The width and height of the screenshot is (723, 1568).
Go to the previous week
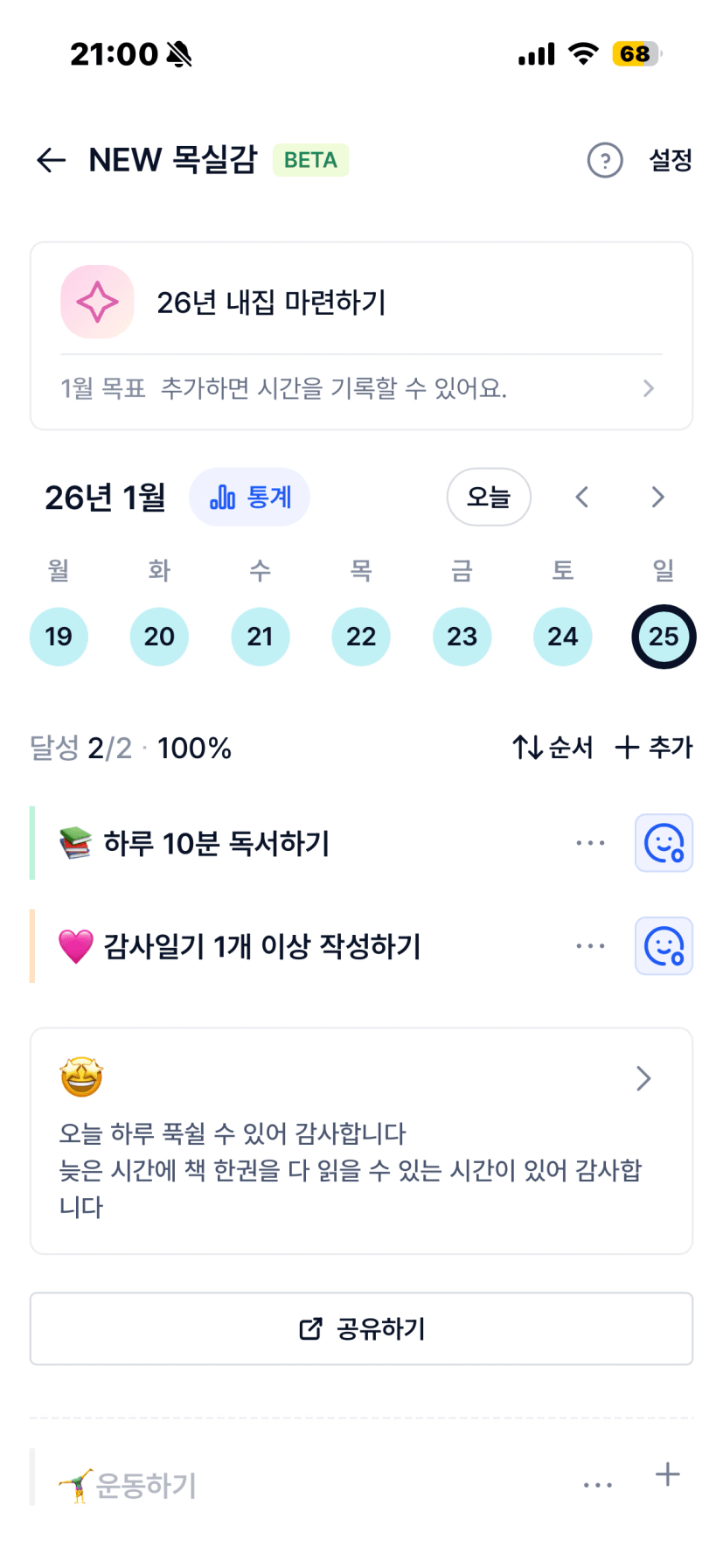pos(582,498)
